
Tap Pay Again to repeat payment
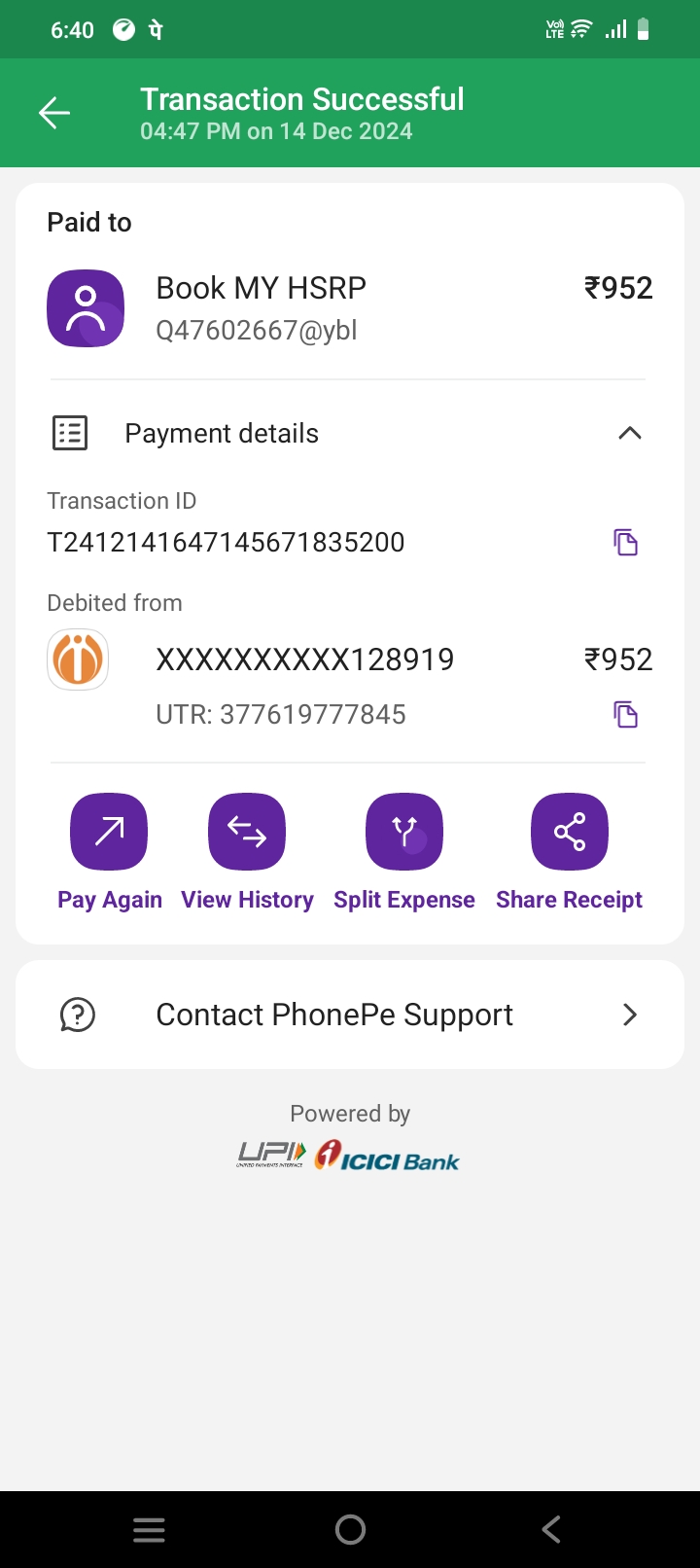pos(109,833)
